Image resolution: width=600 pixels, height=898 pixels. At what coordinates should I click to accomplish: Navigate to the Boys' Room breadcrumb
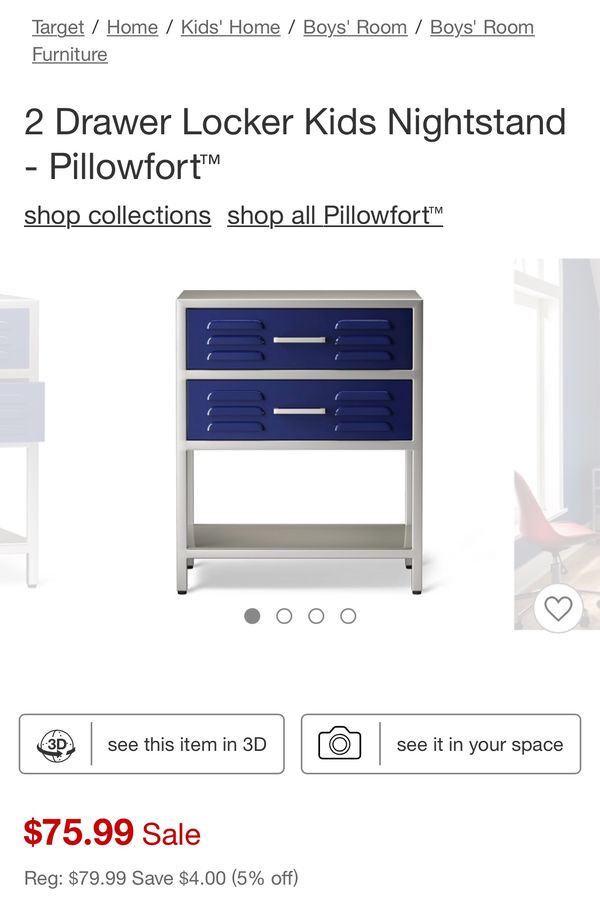click(x=355, y=28)
